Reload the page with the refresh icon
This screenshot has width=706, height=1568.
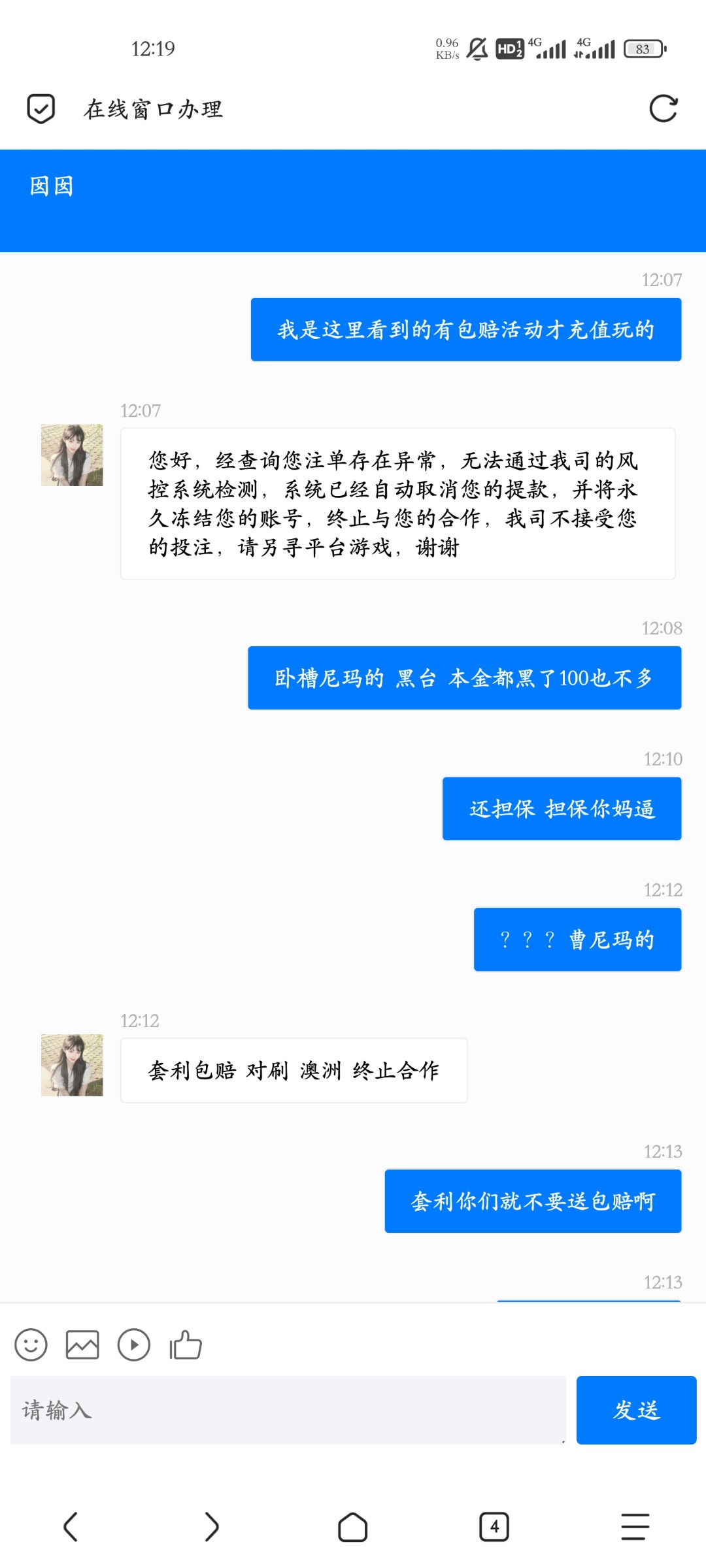click(663, 108)
